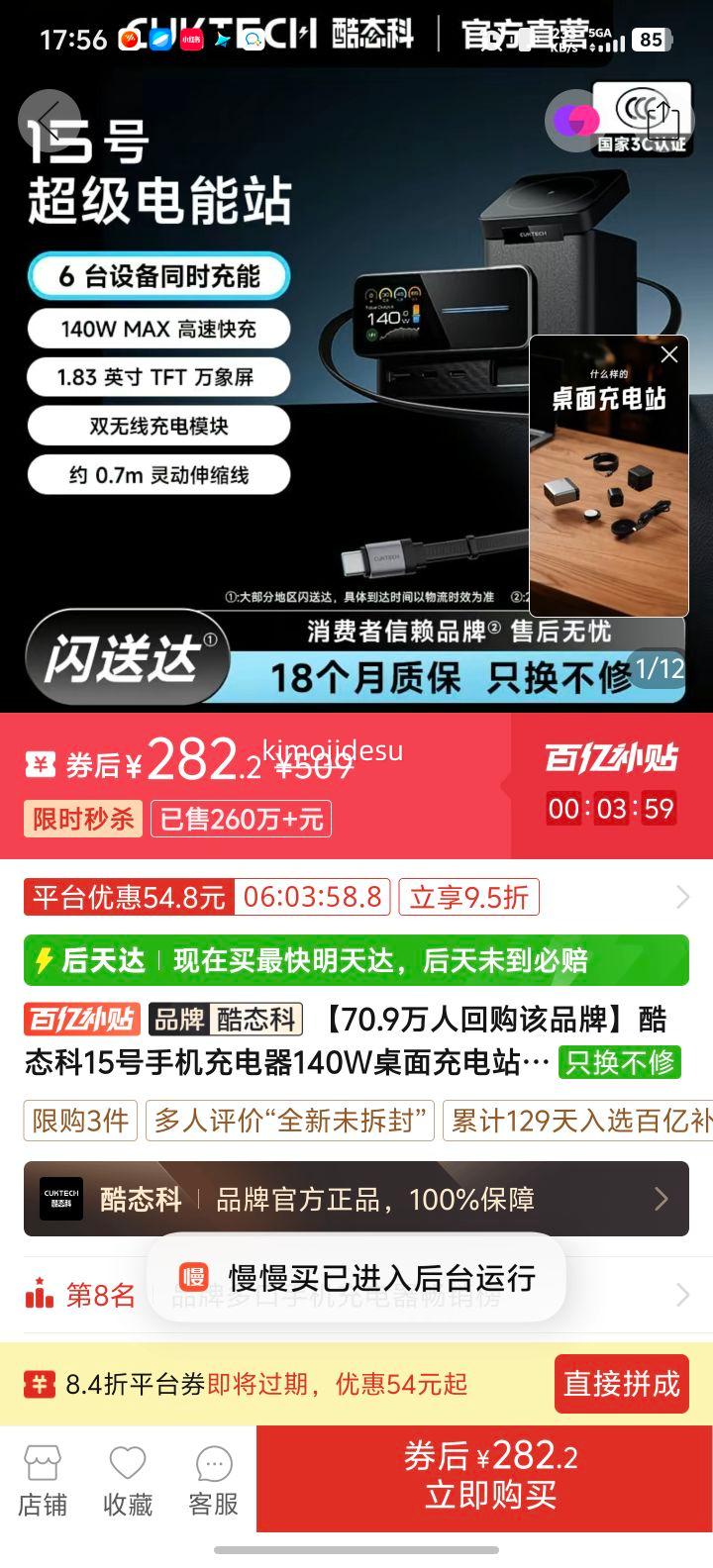
Task: Tap the 慢 icon in the 慢慢买 toast
Action: click(x=191, y=1279)
